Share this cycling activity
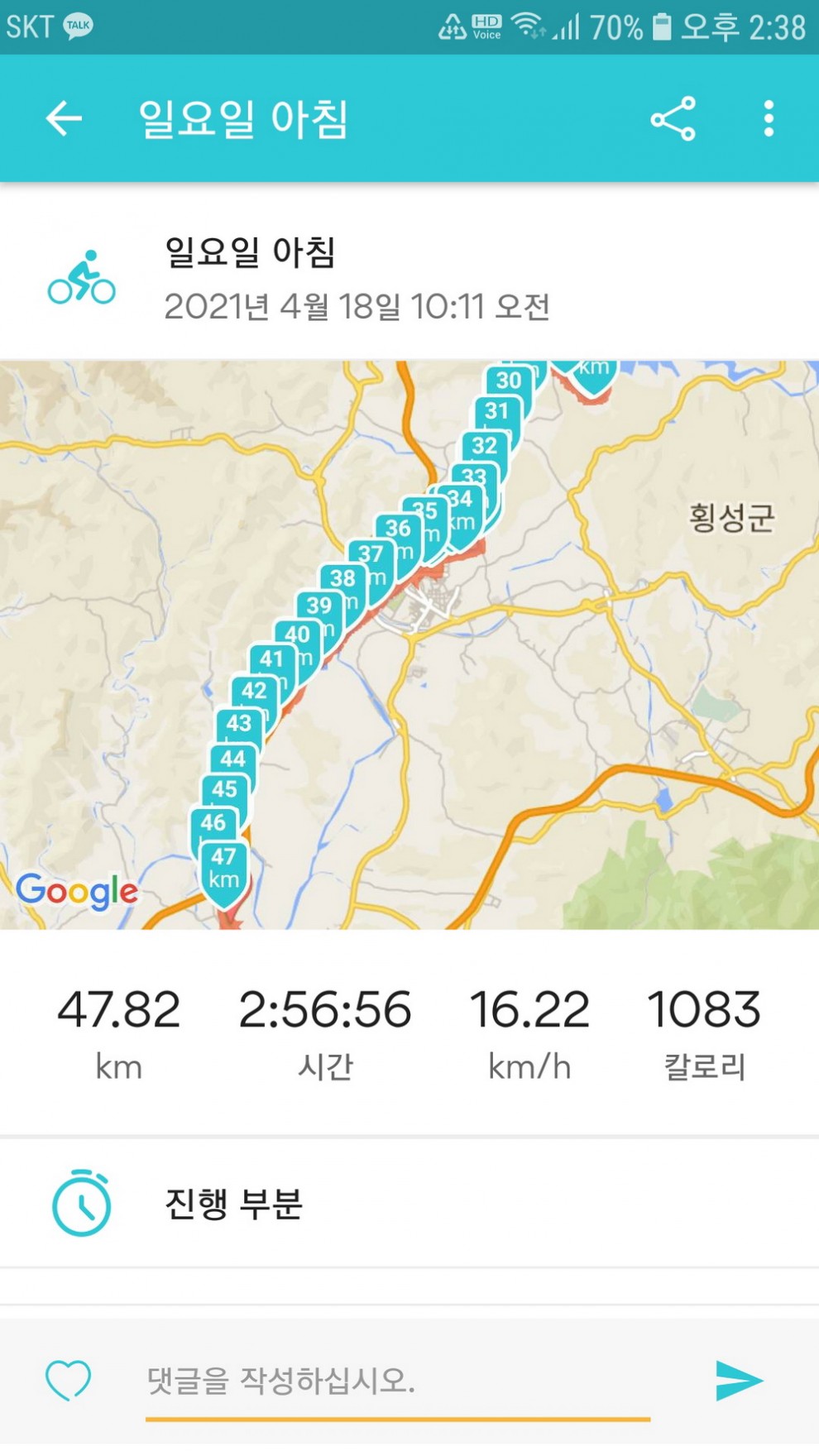 tap(673, 119)
